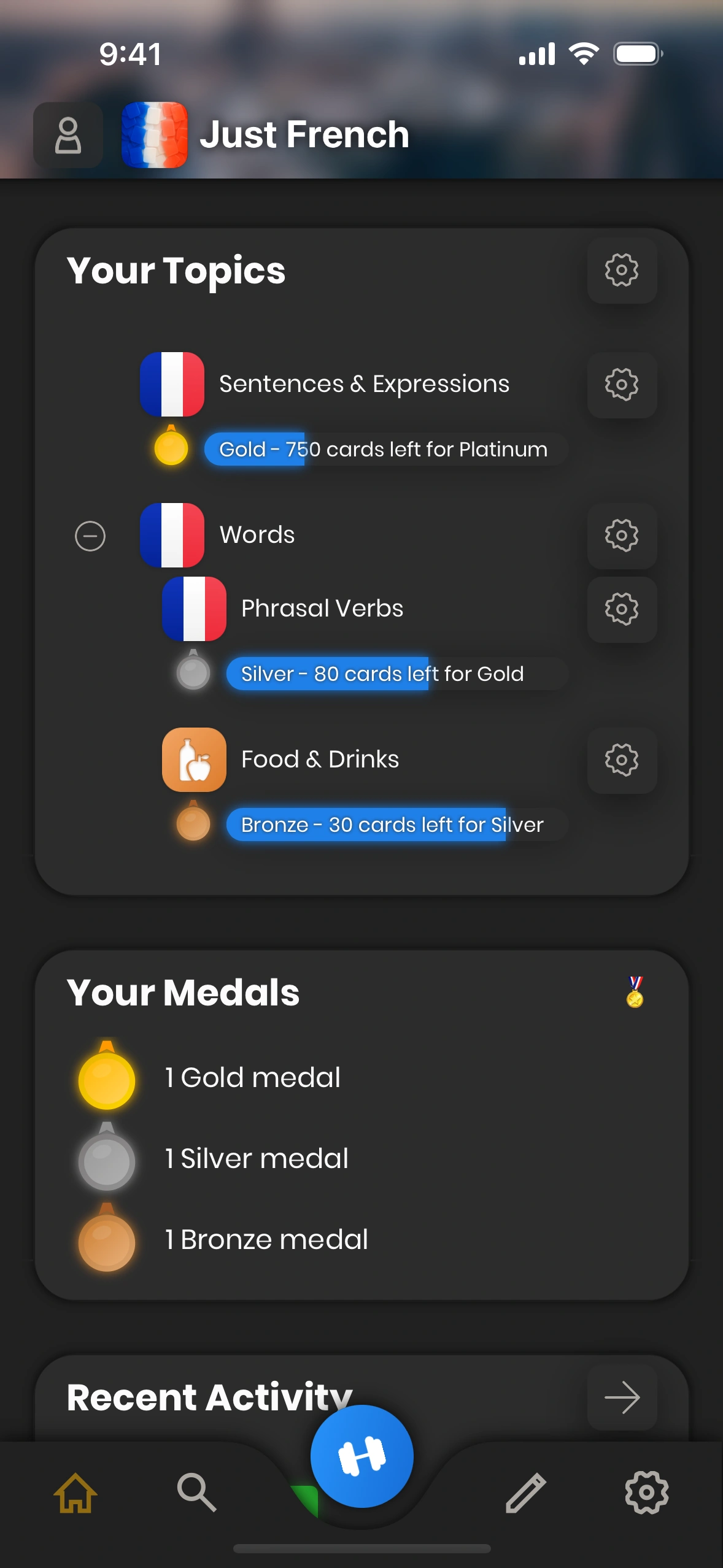Start training with the dumbbell button
Viewport: 723px width, 1568px height.
[362, 1456]
